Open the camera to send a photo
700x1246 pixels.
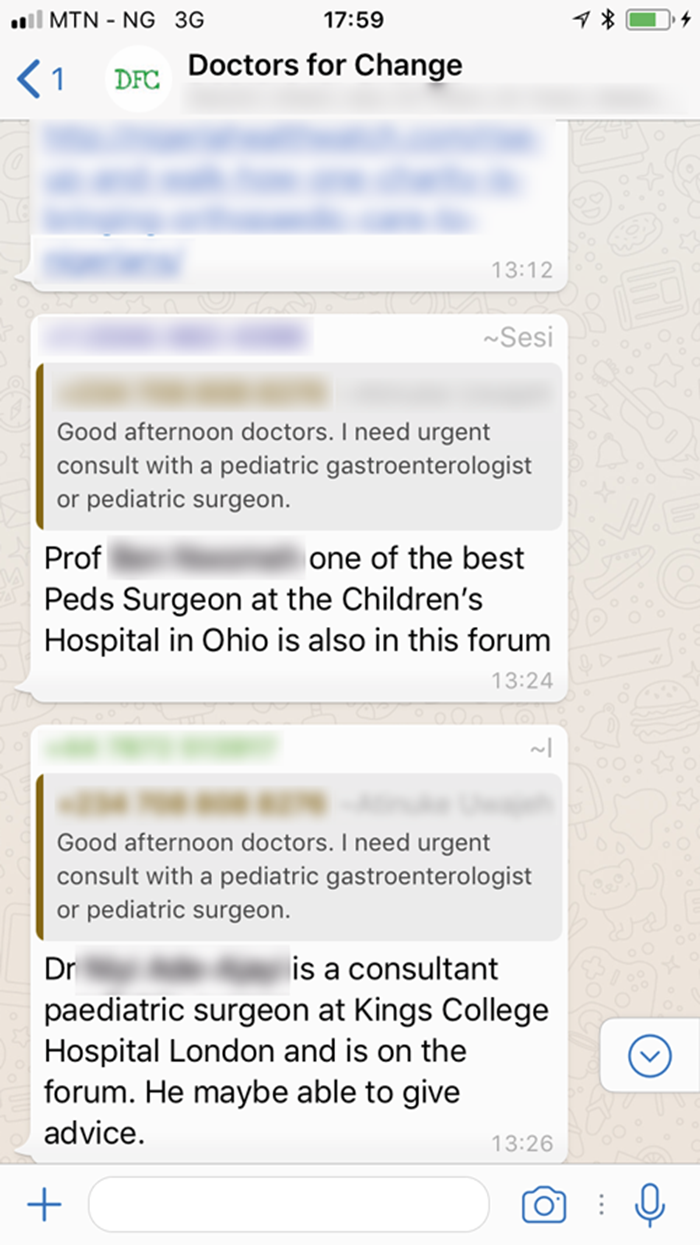pos(544,1205)
